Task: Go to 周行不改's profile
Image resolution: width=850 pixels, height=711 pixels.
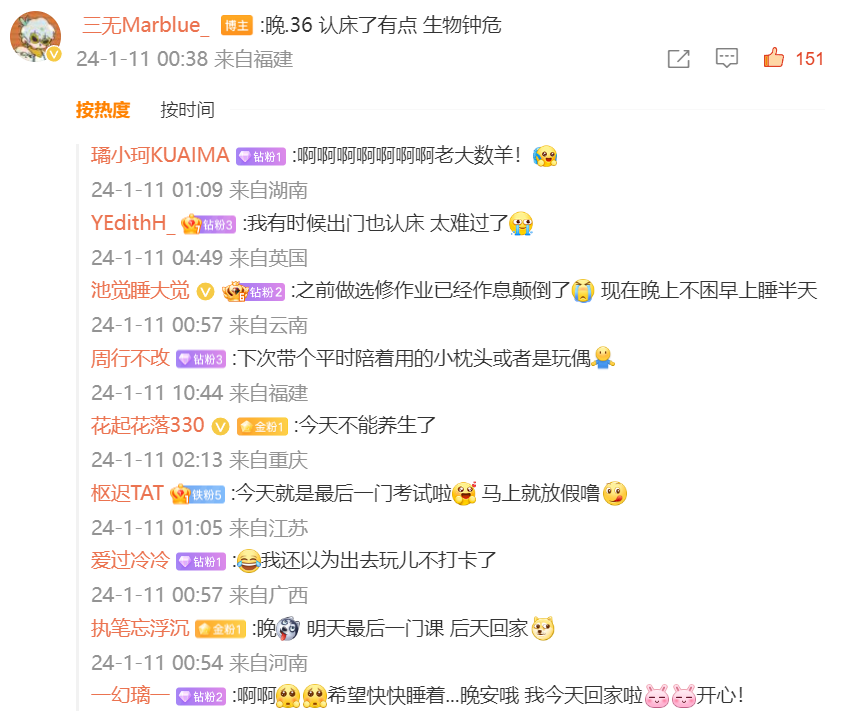Action: point(131,358)
